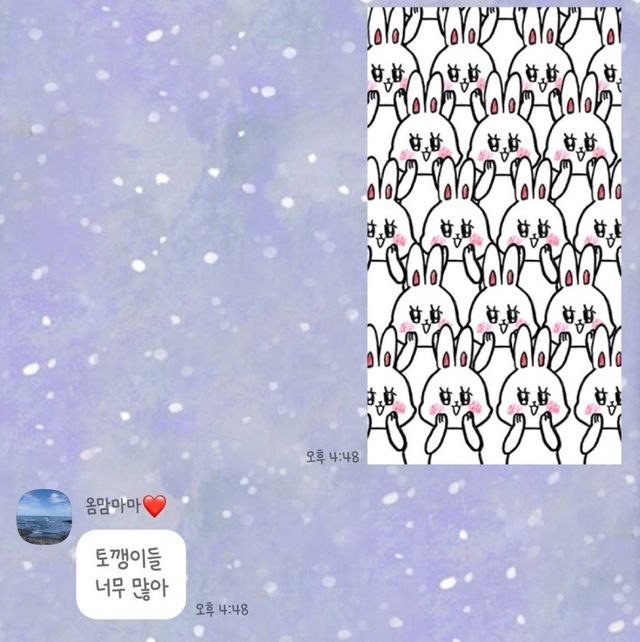Screen dimensions: 640x642
Task: View 옴맘마마's profile picture
Action: [x=45, y=516]
